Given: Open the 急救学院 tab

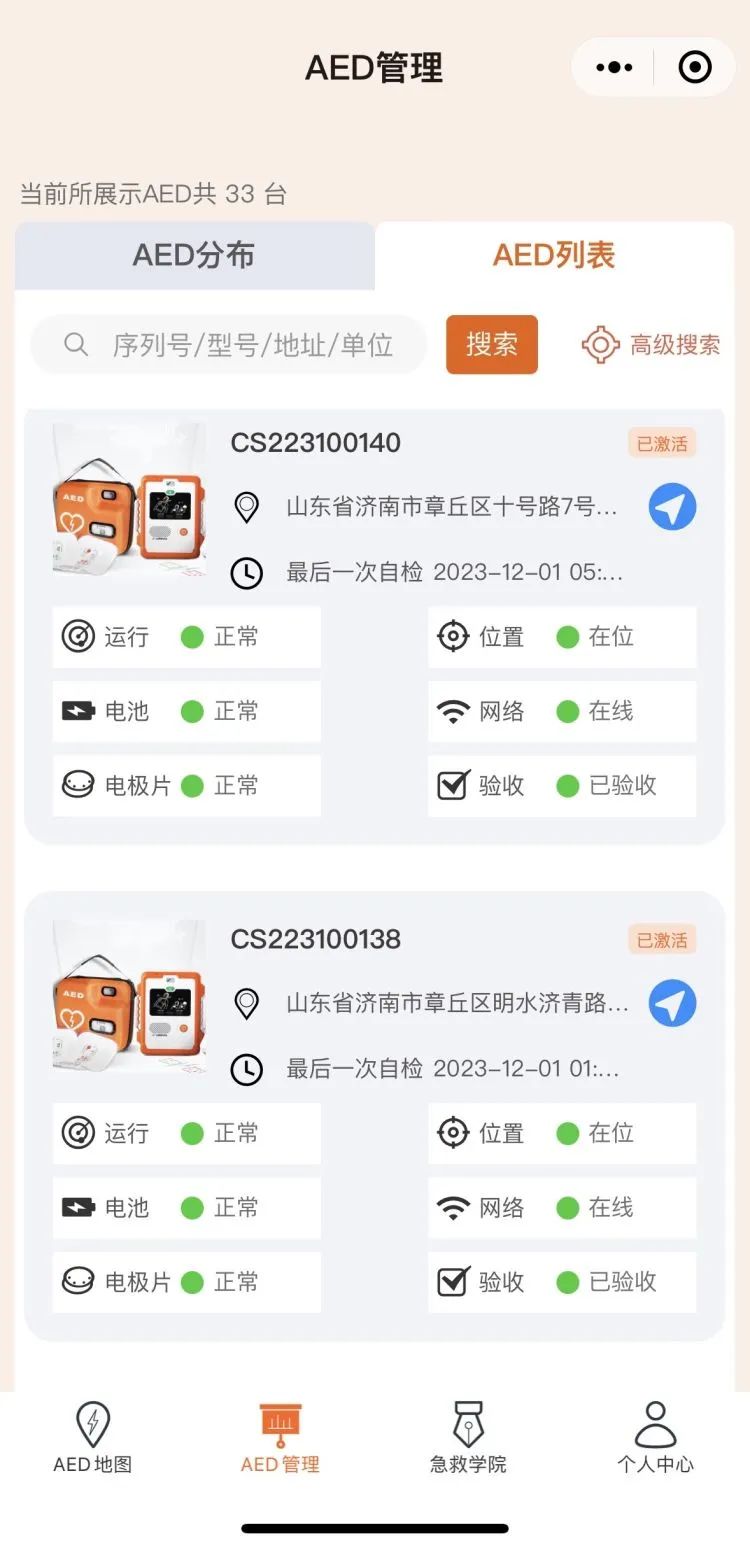Looking at the screenshot, I should tap(468, 1438).
